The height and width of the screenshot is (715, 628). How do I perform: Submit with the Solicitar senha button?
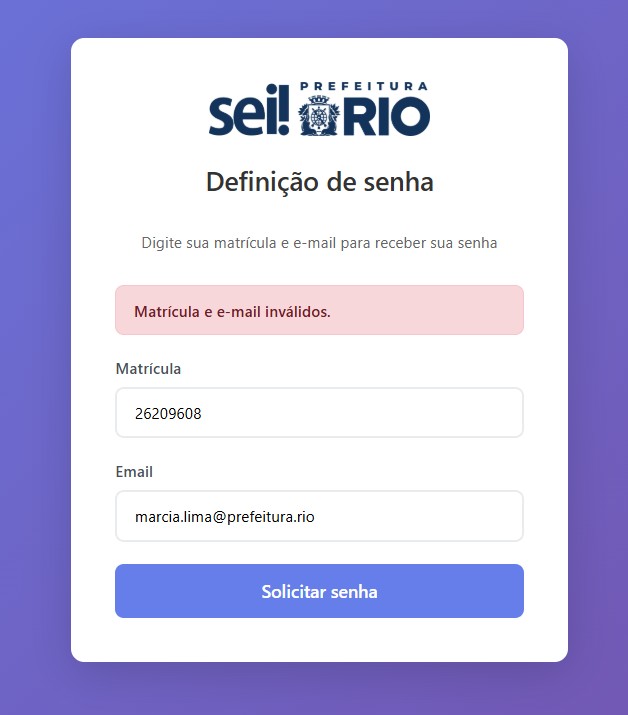pyautogui.click(x=319, y=591)
